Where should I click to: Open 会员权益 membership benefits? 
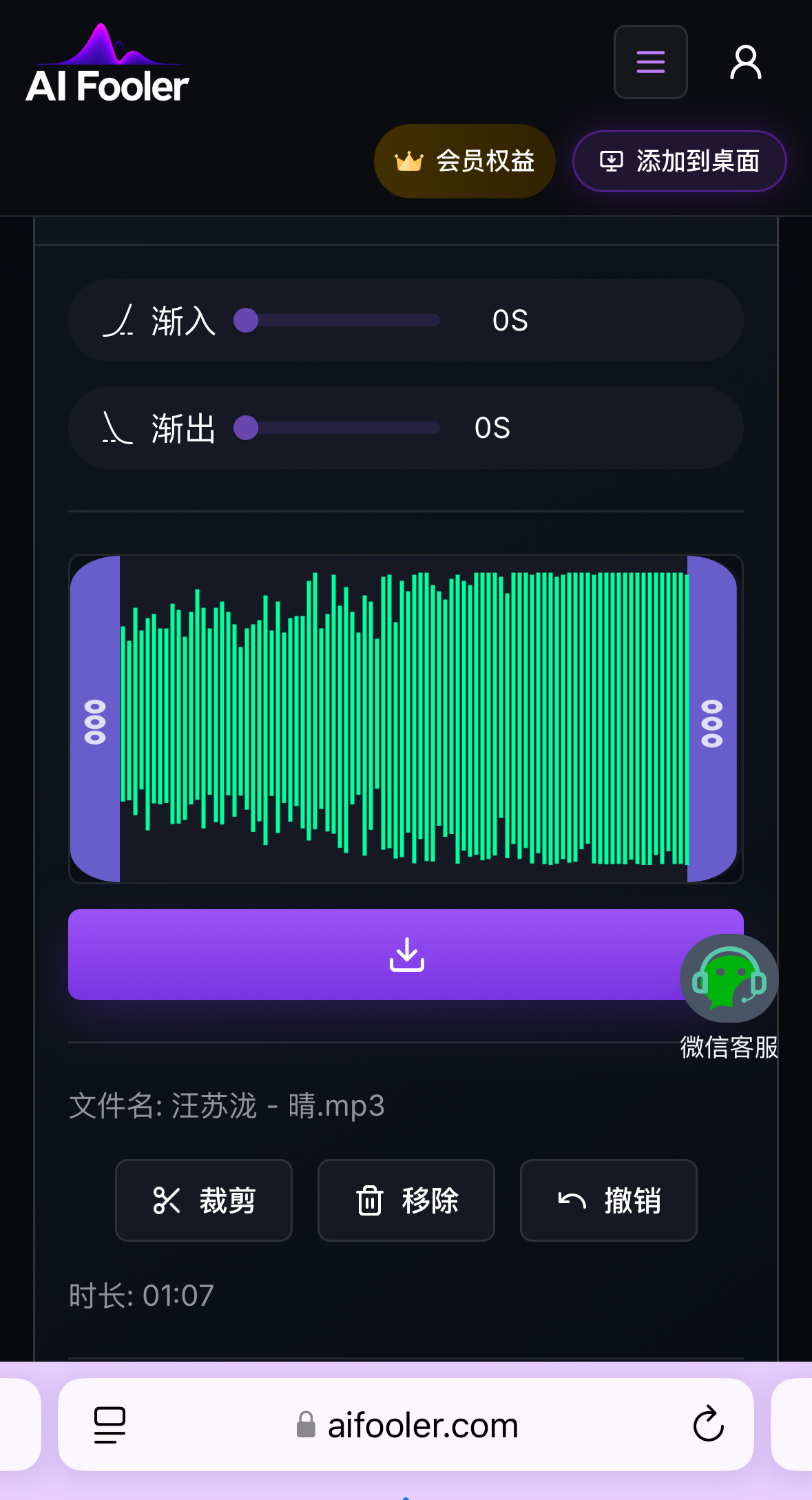(x=465, y=161)
